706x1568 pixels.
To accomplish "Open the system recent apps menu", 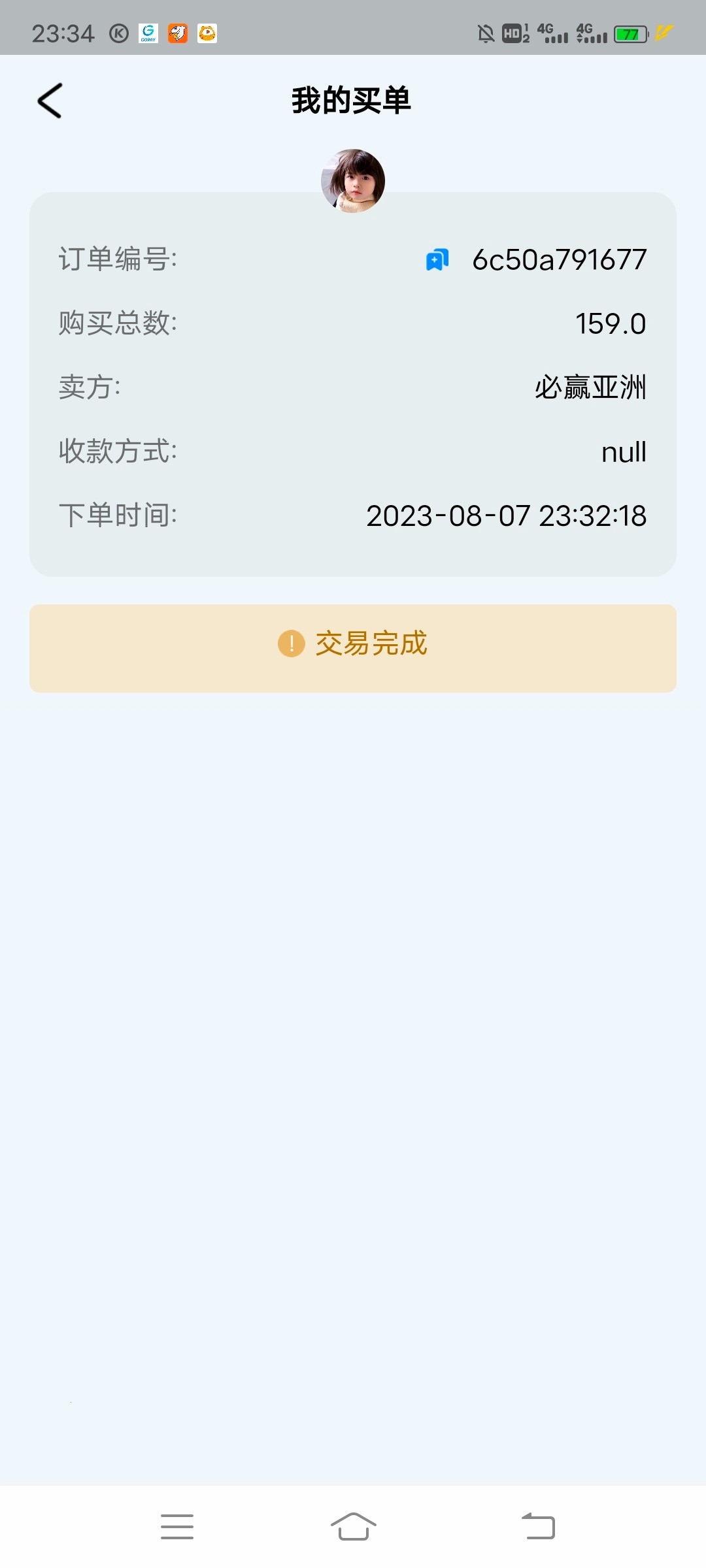I will click(x=177, y=1527).
